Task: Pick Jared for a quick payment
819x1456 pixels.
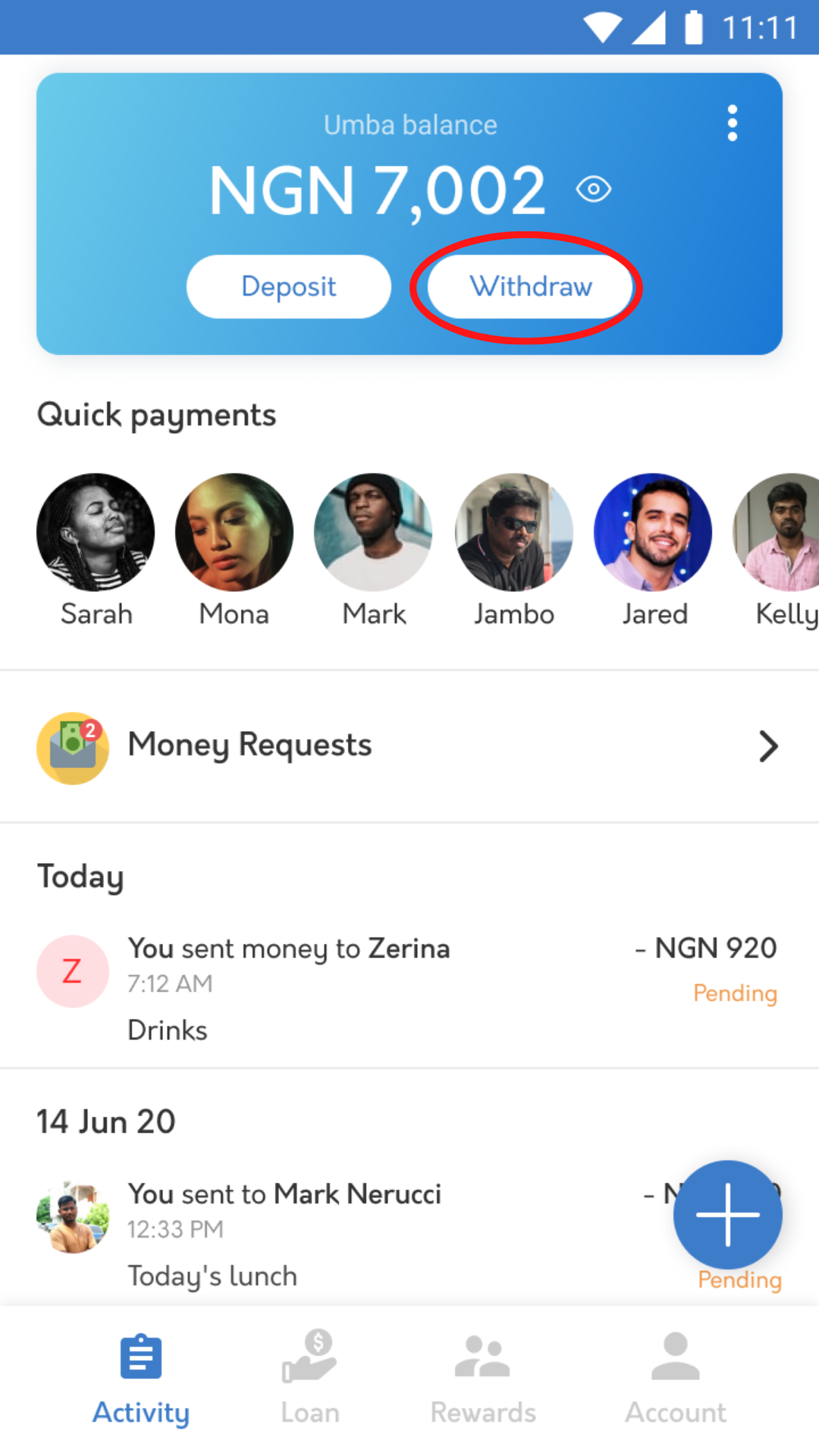Action: [x=654, y=551]
